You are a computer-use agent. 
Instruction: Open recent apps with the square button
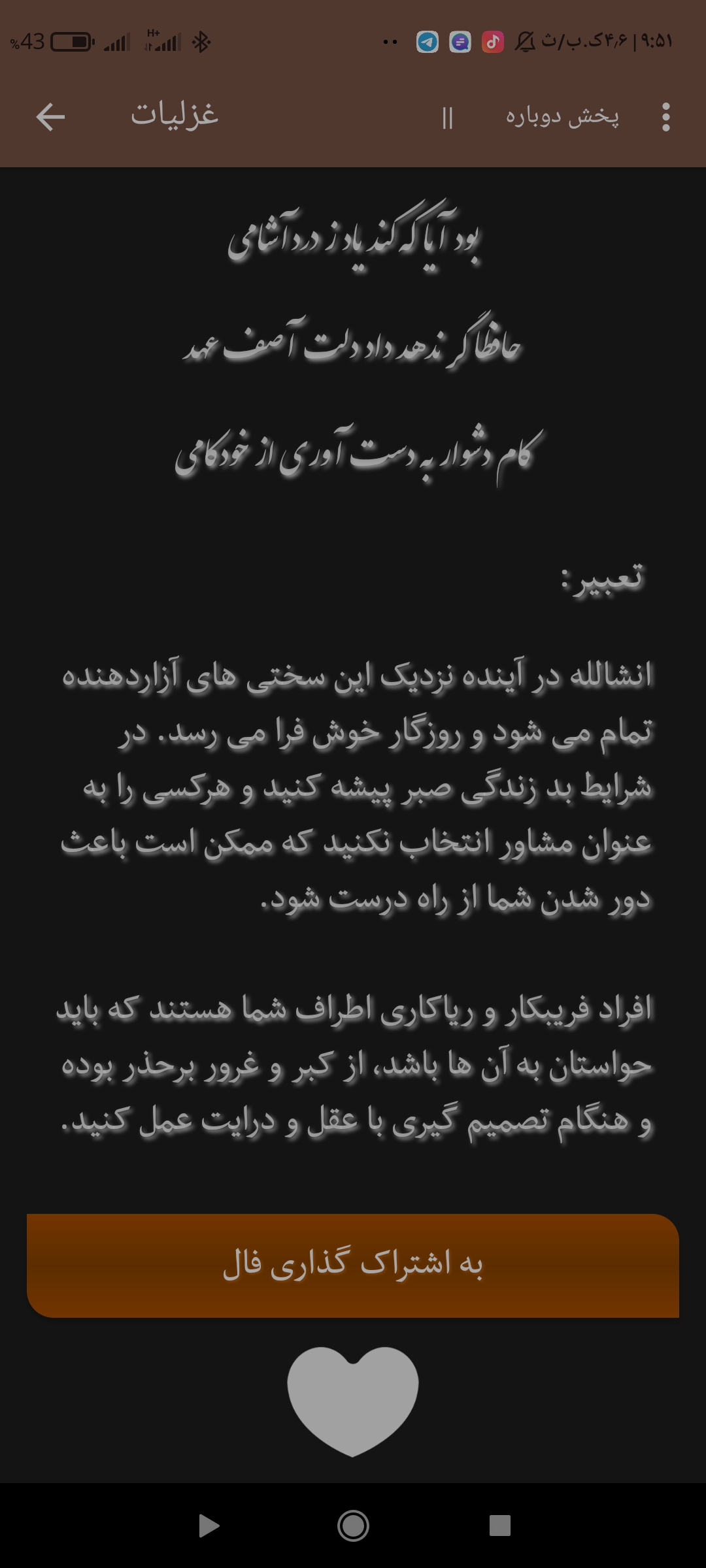click(x=499, y=1526)
